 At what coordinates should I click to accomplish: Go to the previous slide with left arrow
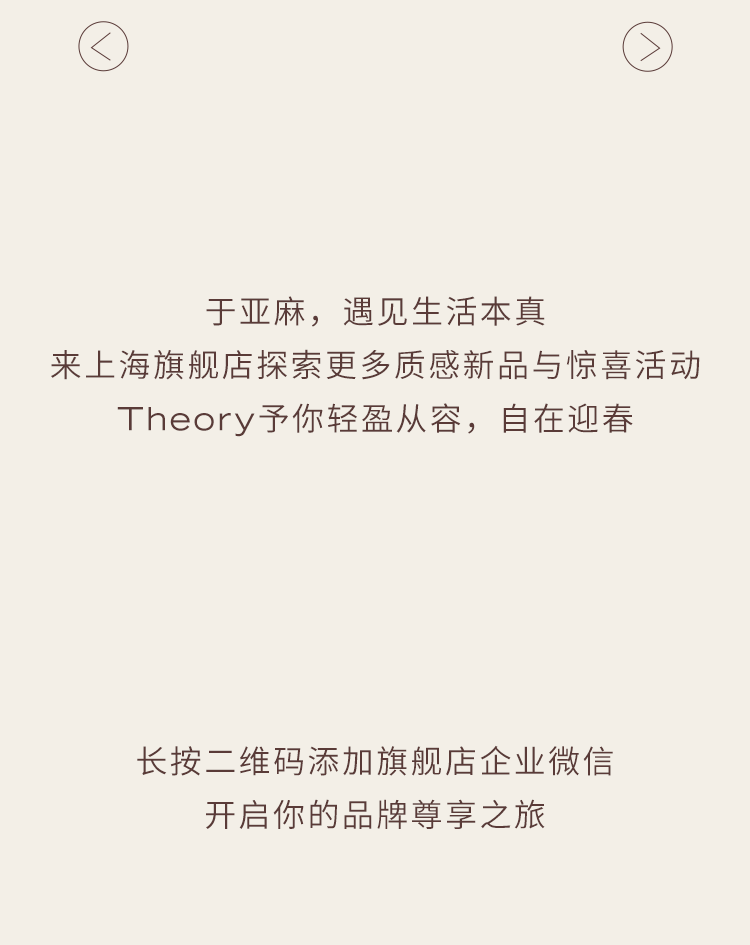103,46
